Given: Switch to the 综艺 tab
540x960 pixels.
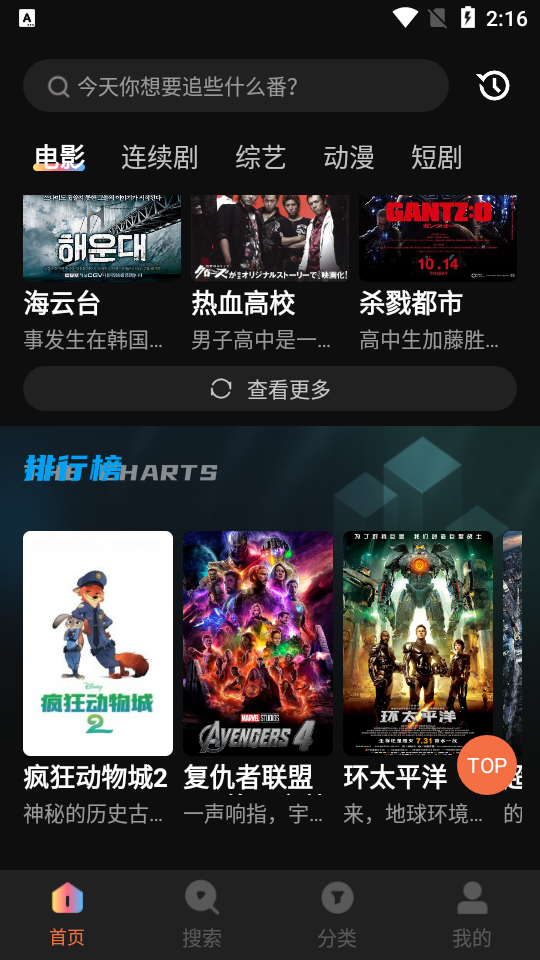Looking at the screenshot, I should coord(261,157).
